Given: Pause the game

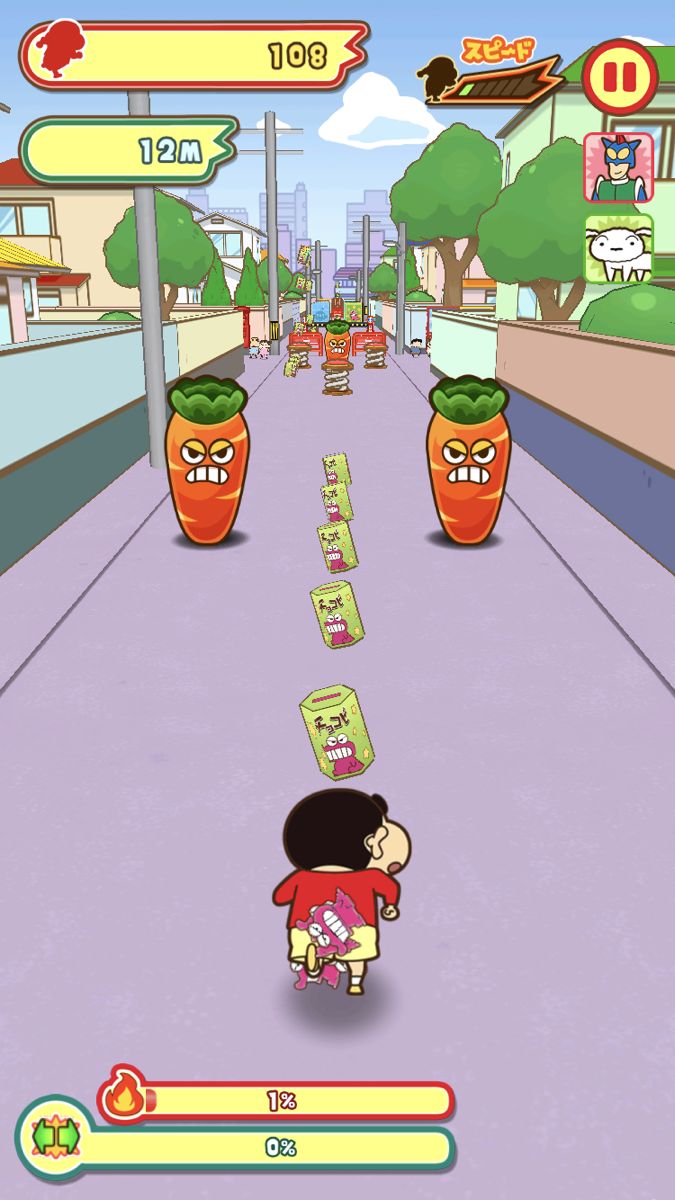Looking at the screenshot, I should [x=620, y=77].
